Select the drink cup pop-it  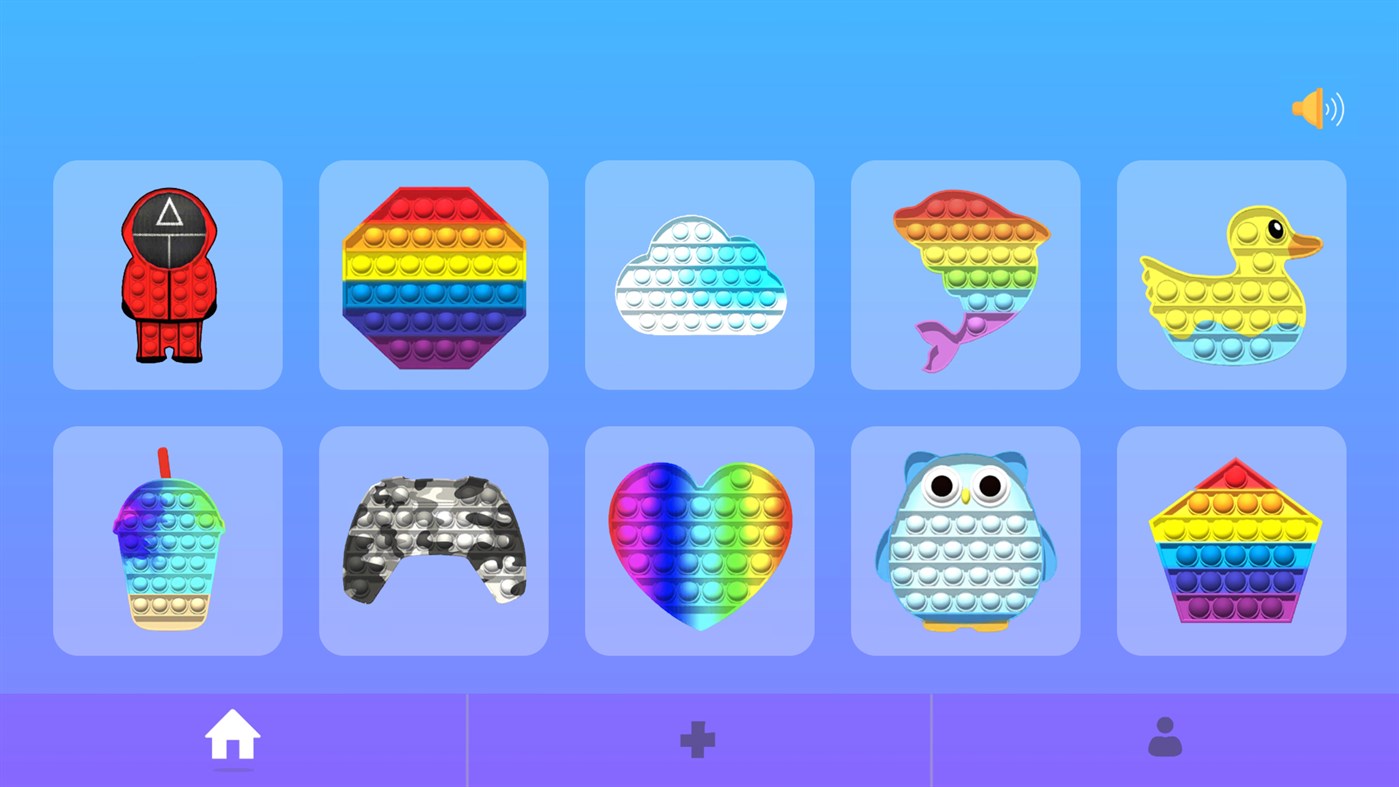168,541
